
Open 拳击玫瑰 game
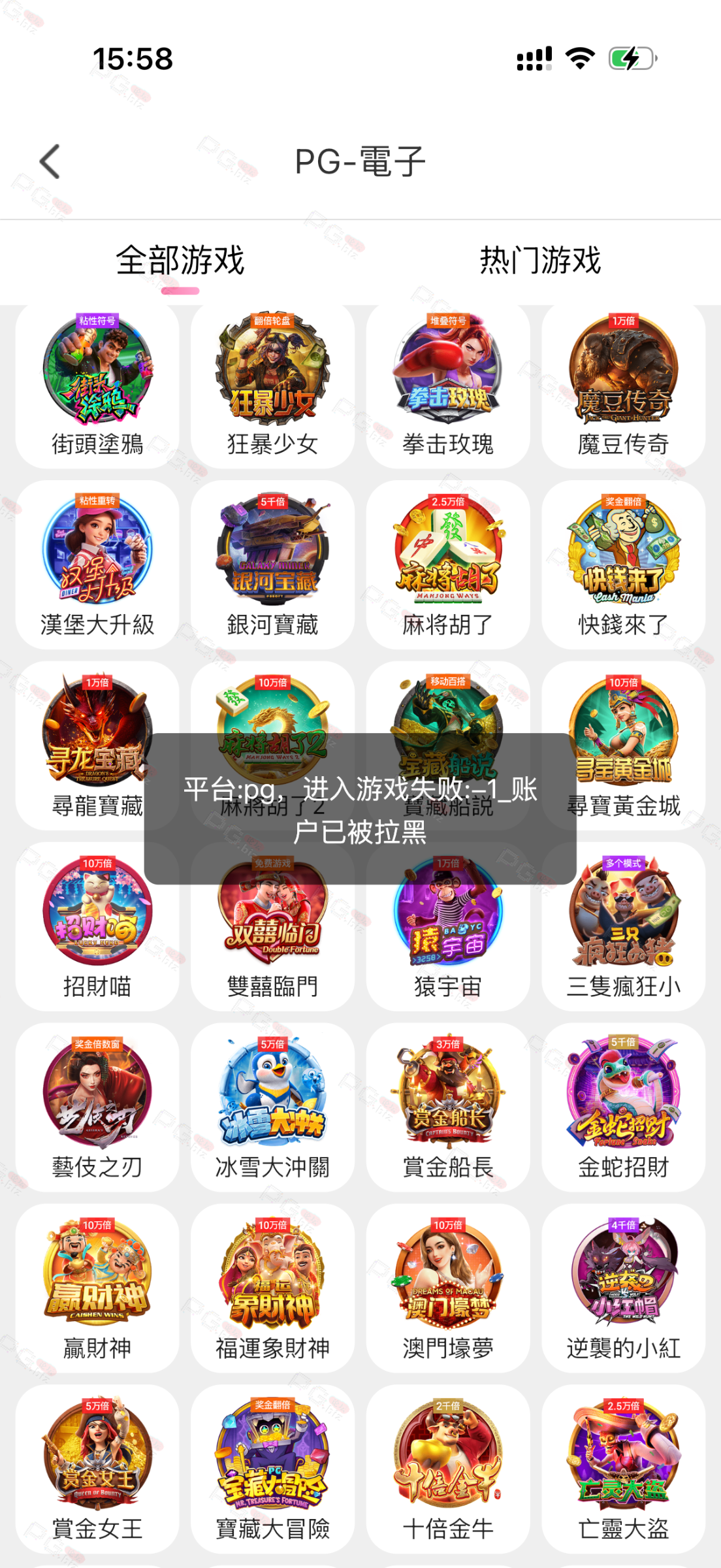(x=448, y=385)
